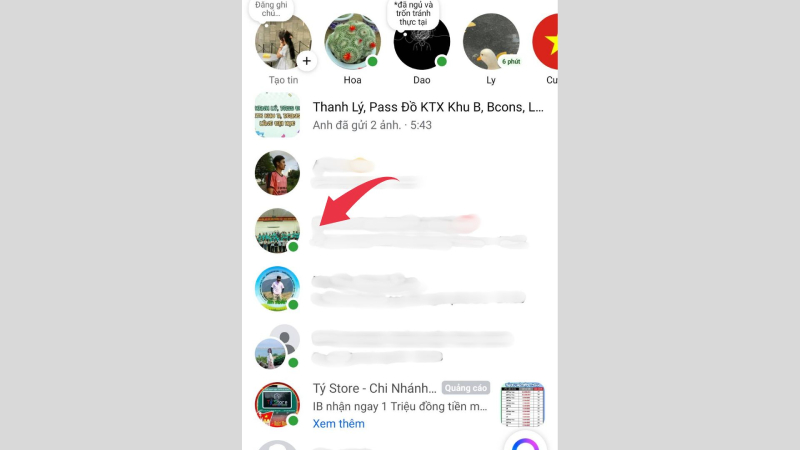Viewport: 800px width, 450px height.
Task: Open the chat with the green group-photo avatar
Action: point(277,230)
